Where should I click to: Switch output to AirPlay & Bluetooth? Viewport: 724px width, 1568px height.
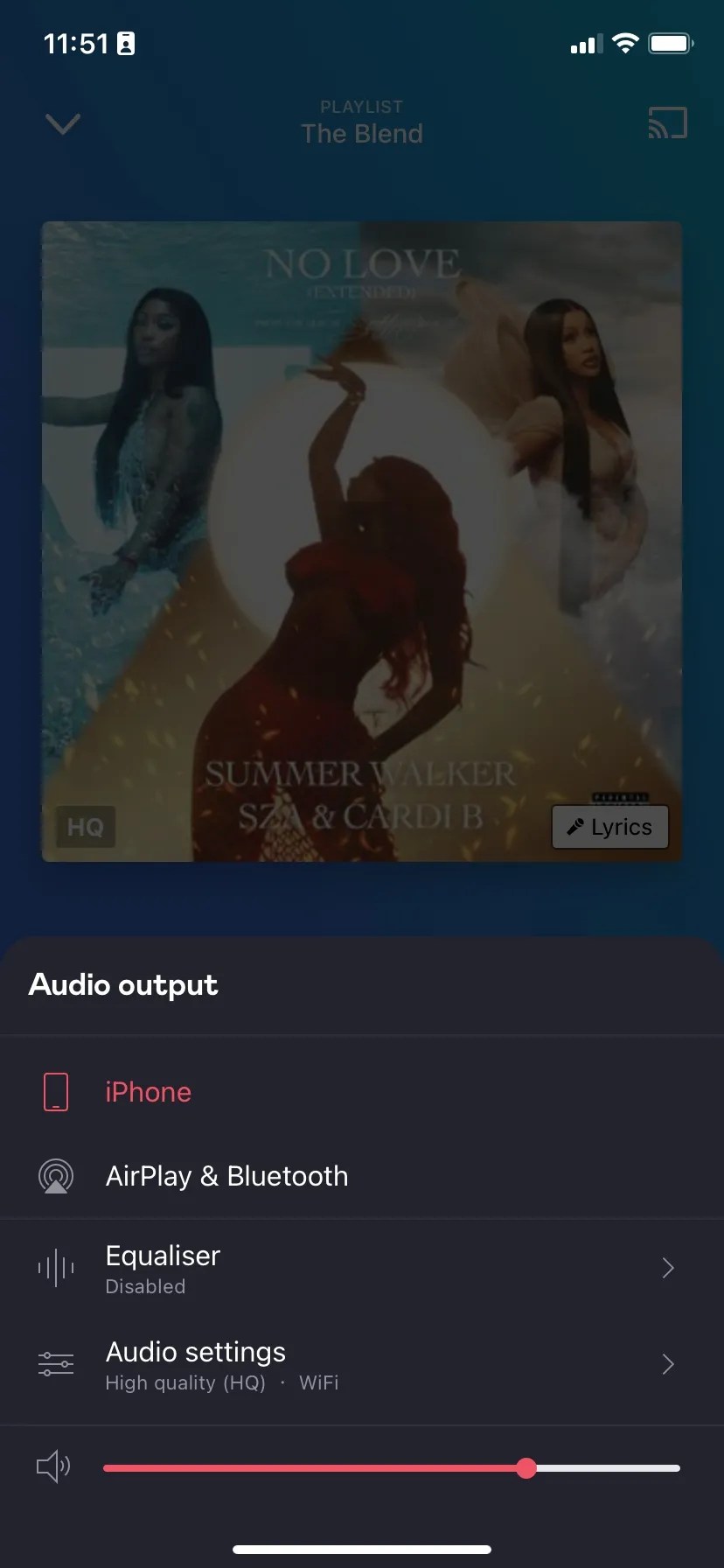(x=226, y=1176)
